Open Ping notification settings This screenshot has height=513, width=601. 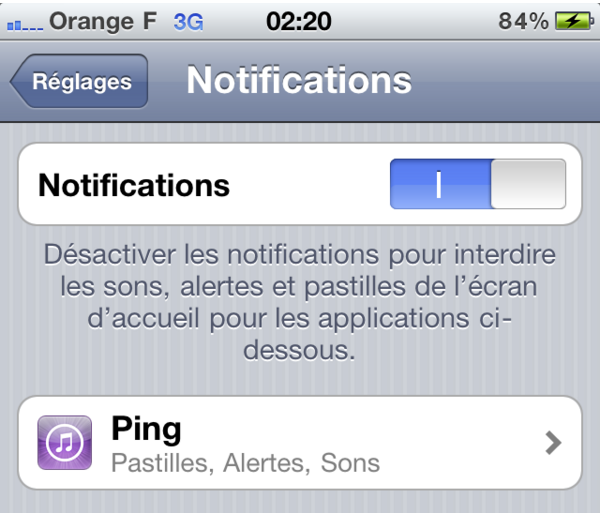point(300,443)
